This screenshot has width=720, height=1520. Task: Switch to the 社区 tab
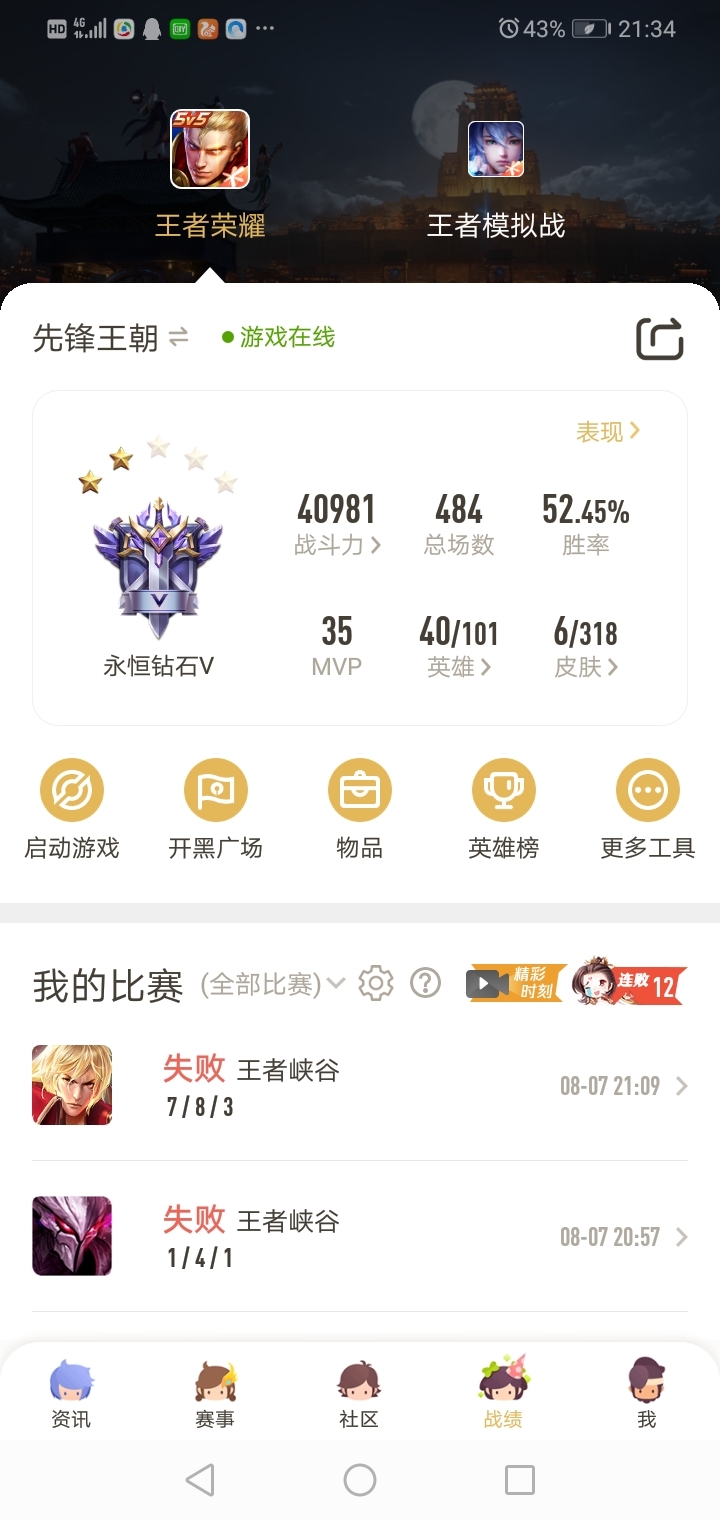[359, 1395]
